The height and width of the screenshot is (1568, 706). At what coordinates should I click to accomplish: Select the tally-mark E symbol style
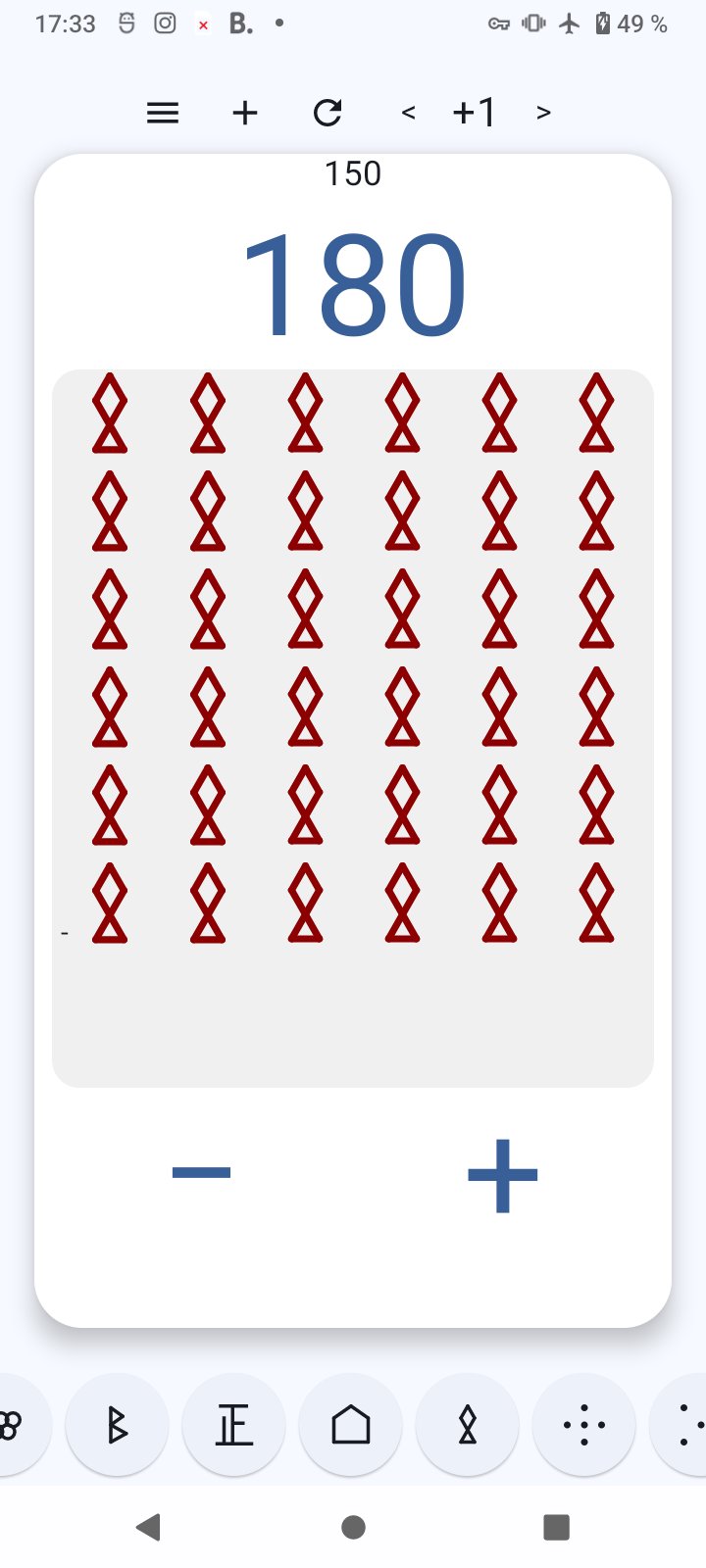[233, 1425]
